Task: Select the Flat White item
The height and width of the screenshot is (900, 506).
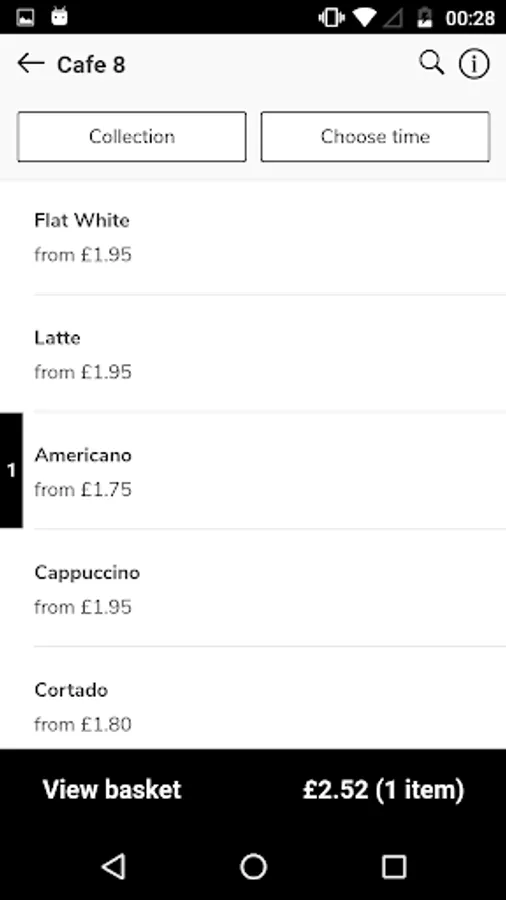Action: [x=253, y=237]
